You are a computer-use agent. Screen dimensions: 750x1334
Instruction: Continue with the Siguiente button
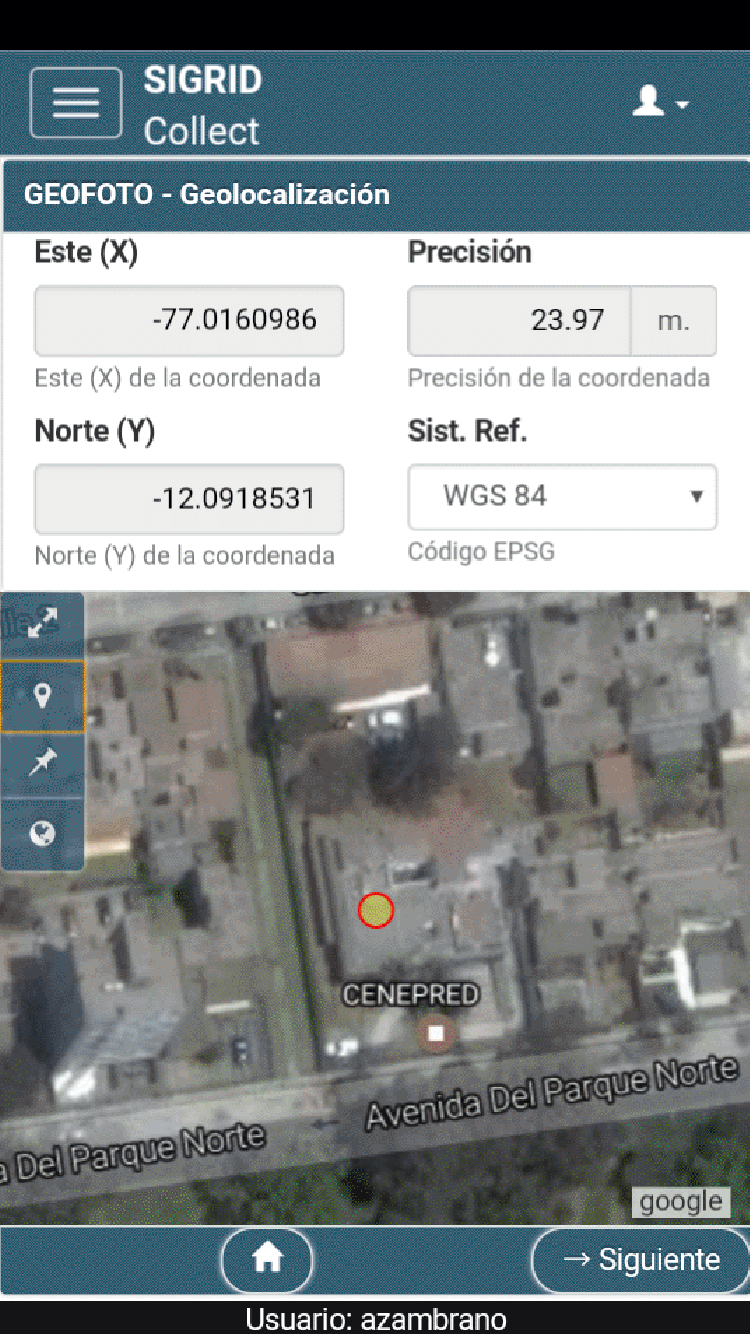(641, 1260)
